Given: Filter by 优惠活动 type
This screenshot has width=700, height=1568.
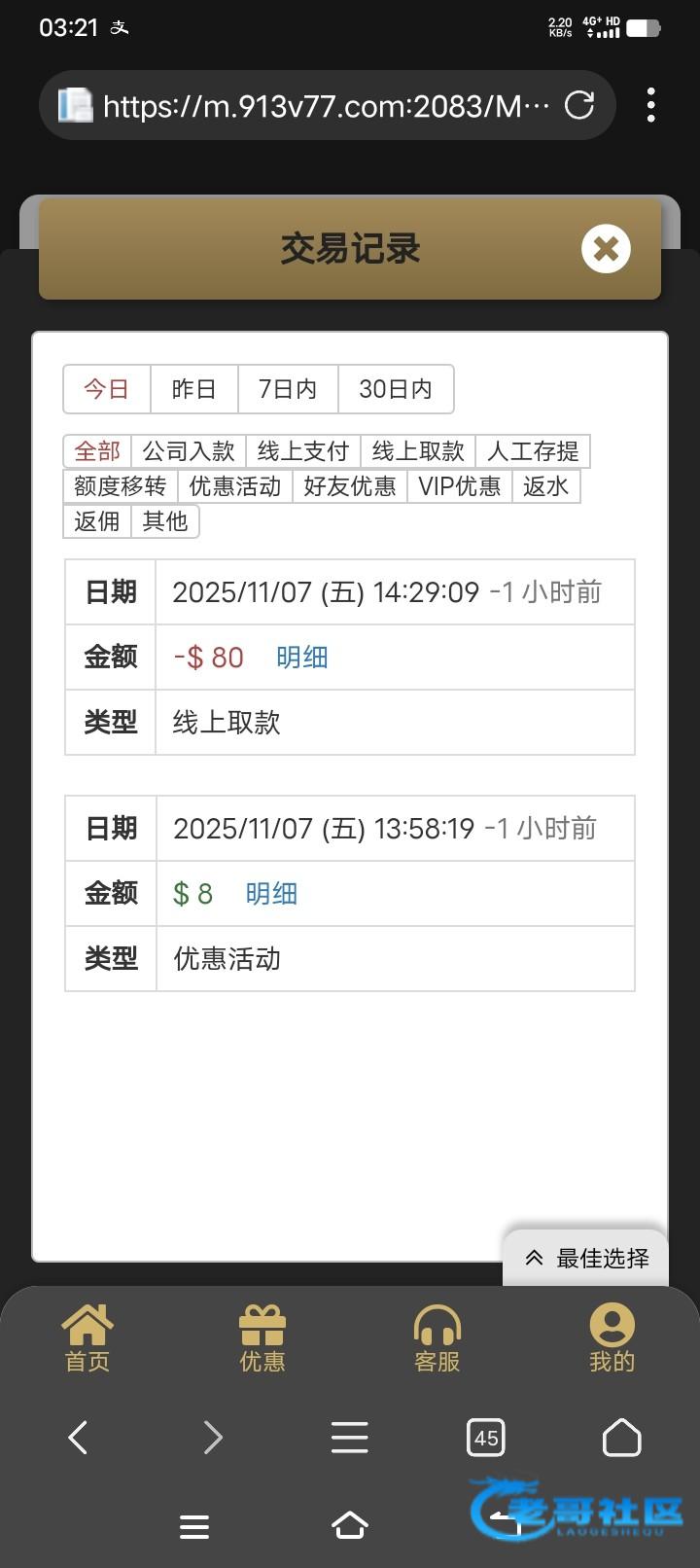Looking at the screenshot, I should tap(235, 486).
